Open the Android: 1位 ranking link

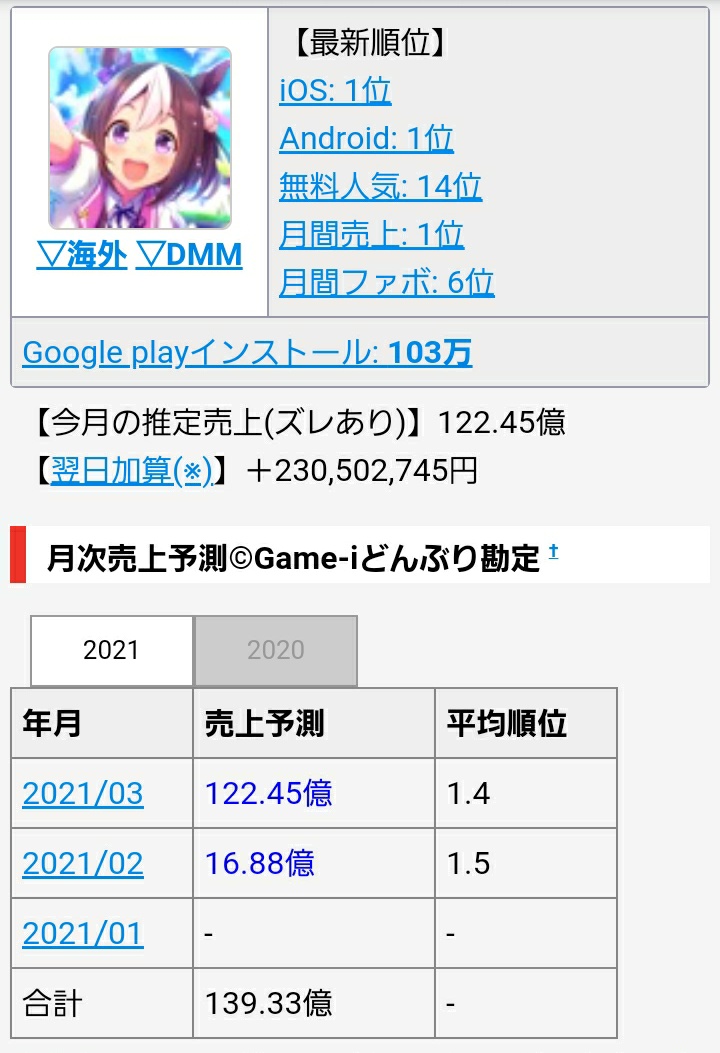pyautogui.click(x=366, y=138)
